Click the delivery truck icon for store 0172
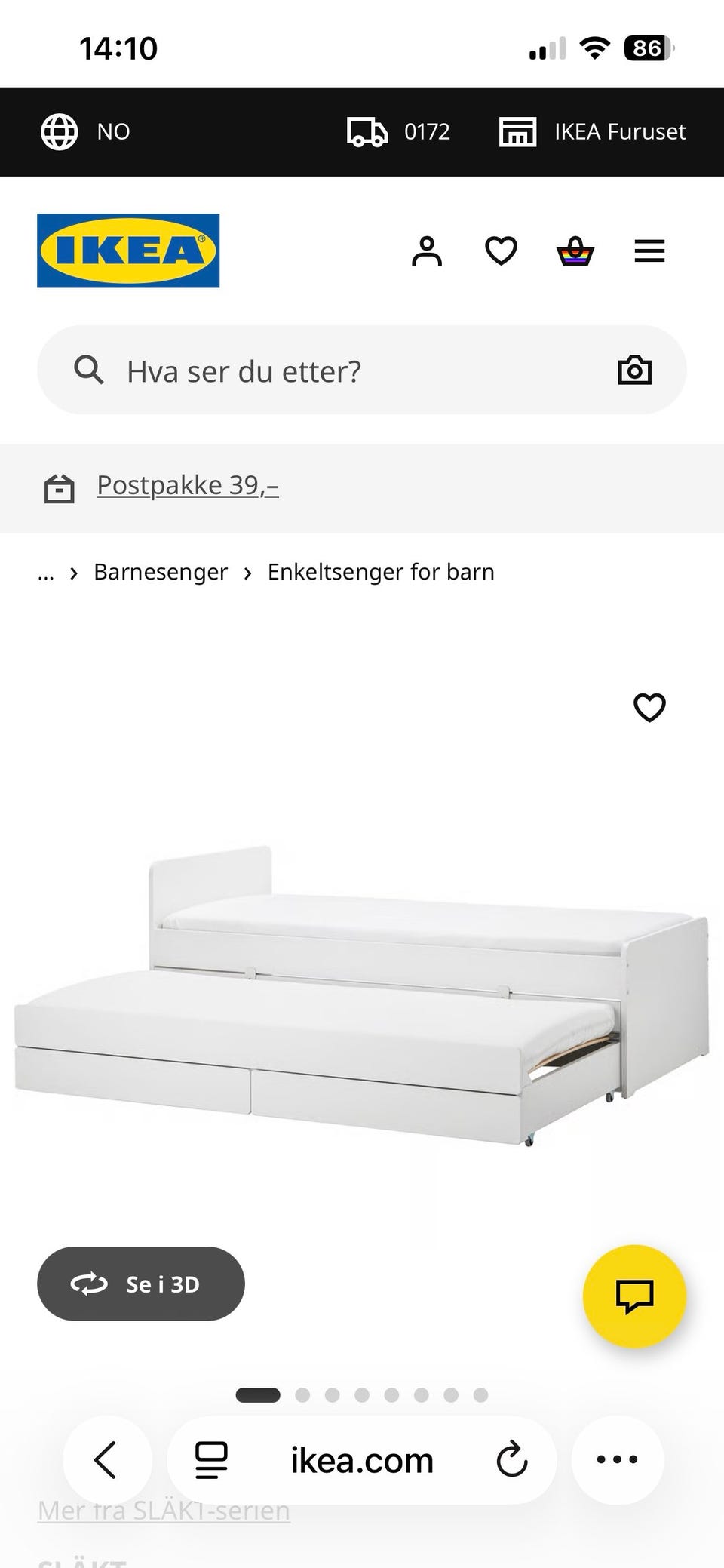The width and height of the screenshot is (724, 1568). [367, 131]
